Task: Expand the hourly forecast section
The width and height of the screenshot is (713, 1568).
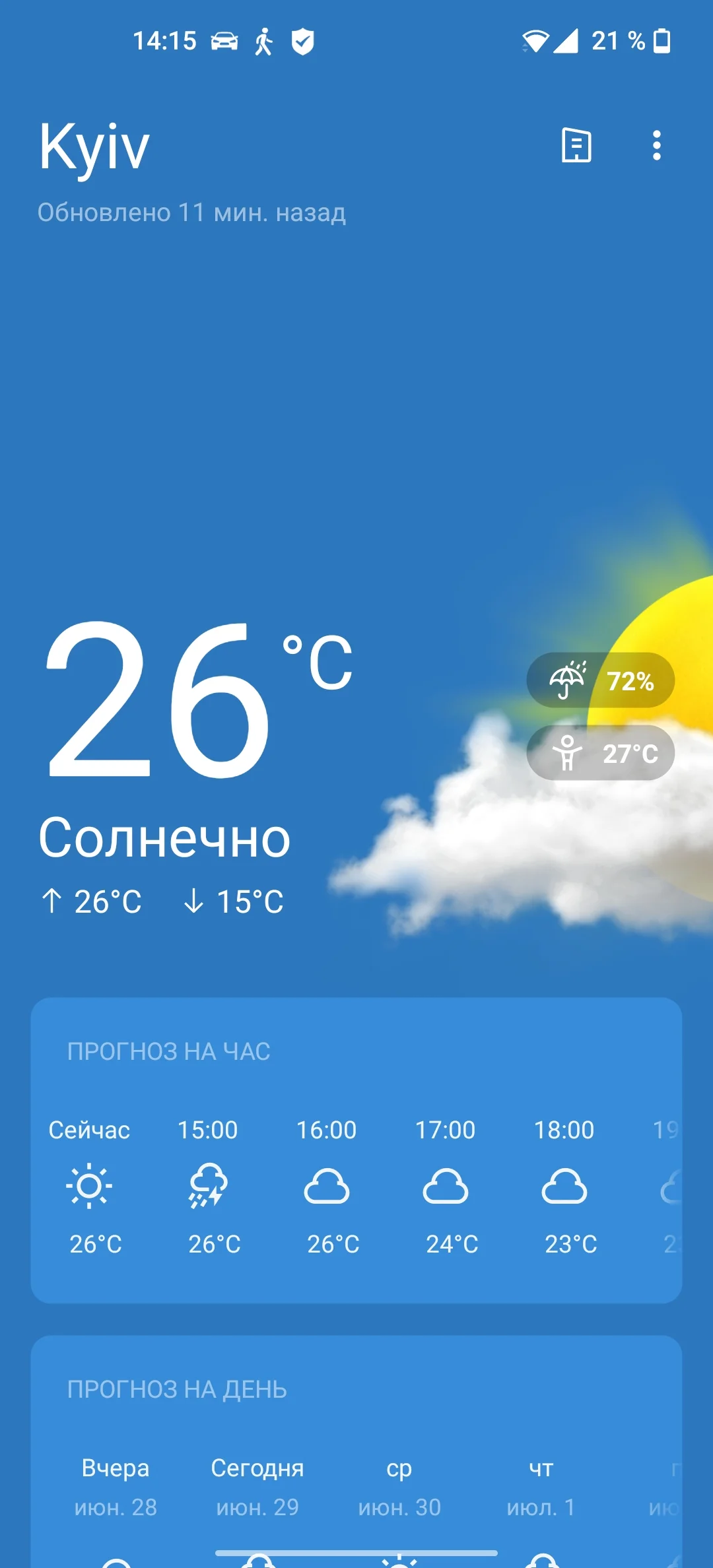Action: pyautogui.click(x=168, y=1051)
